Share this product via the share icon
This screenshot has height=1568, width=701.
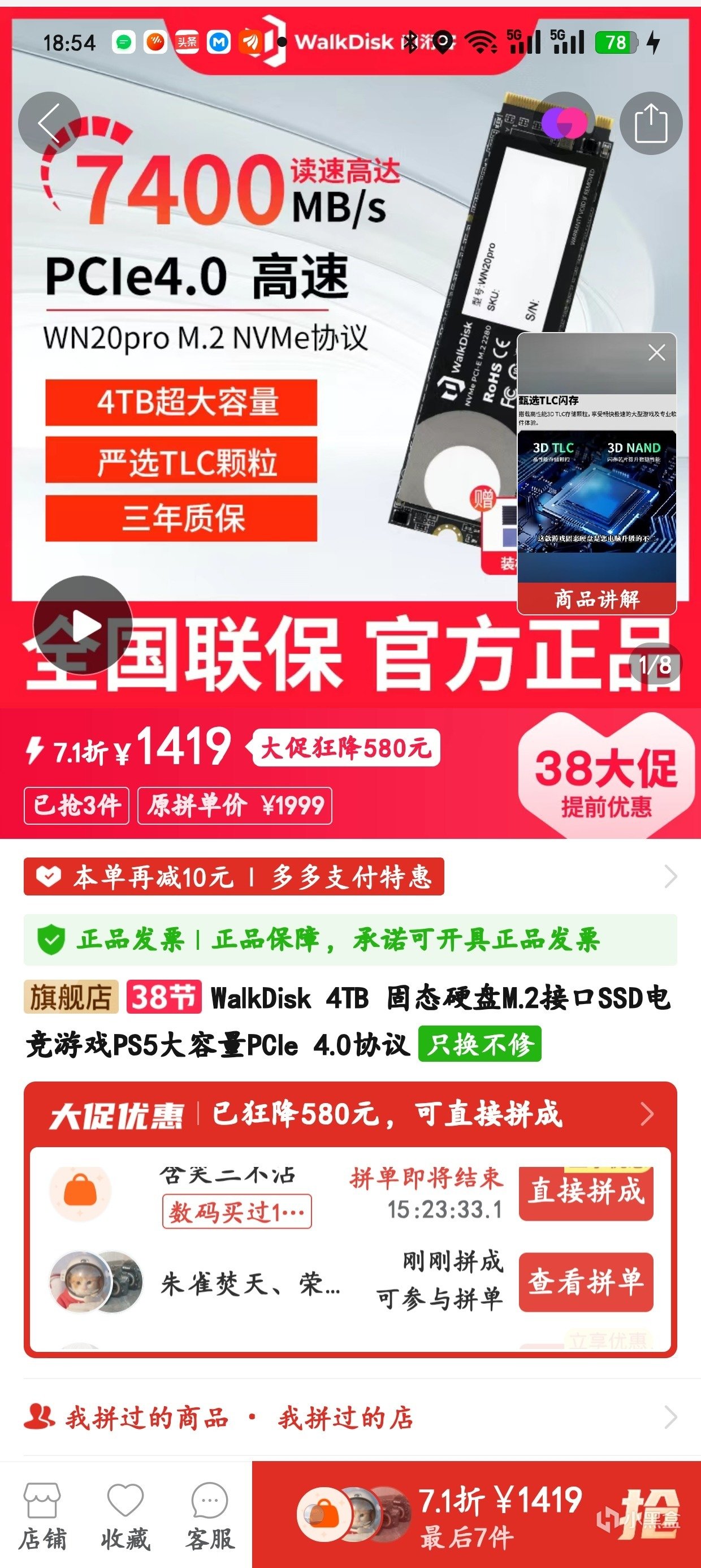651,123
